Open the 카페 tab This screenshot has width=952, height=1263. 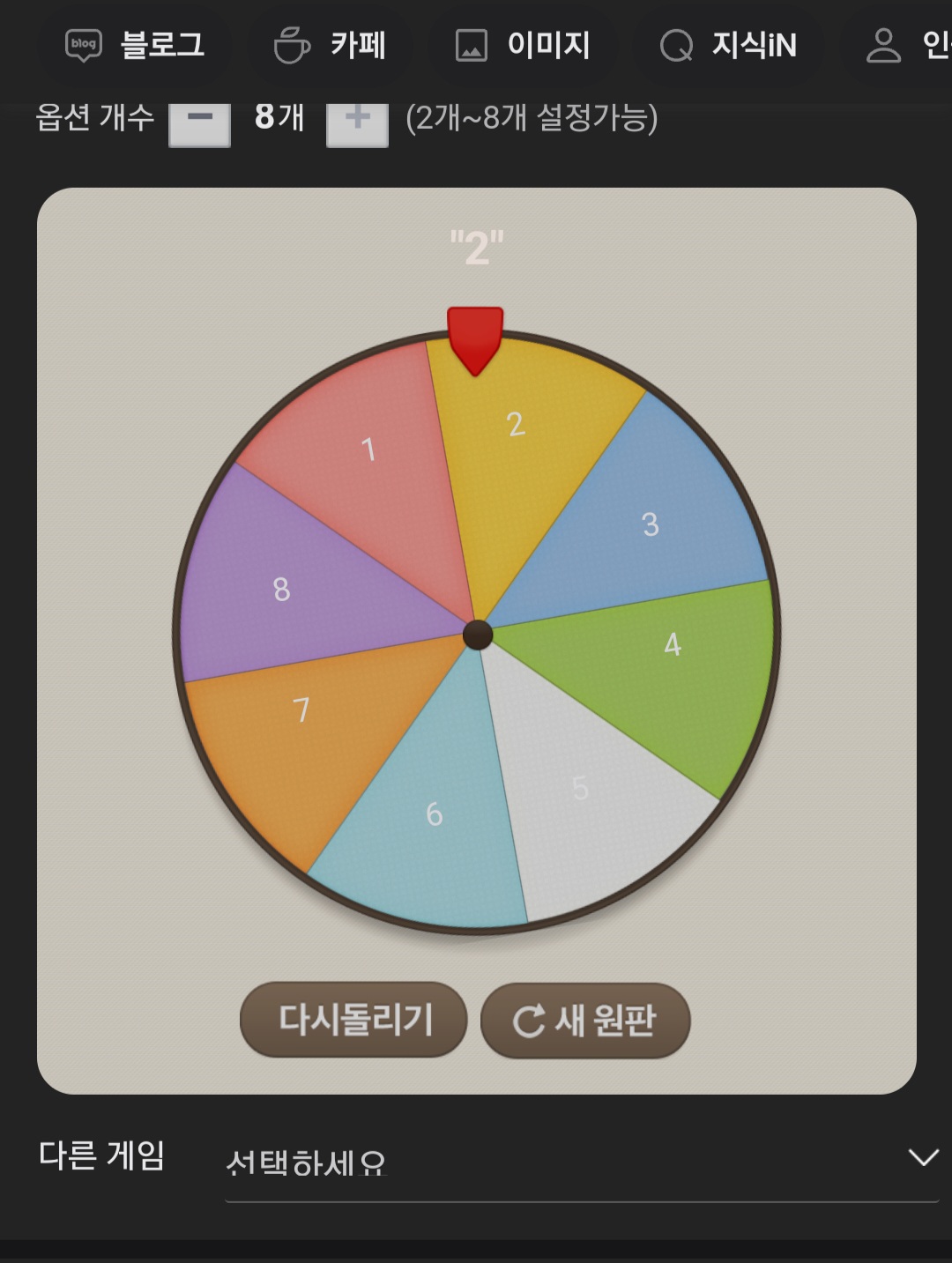(x=331, y=45)
